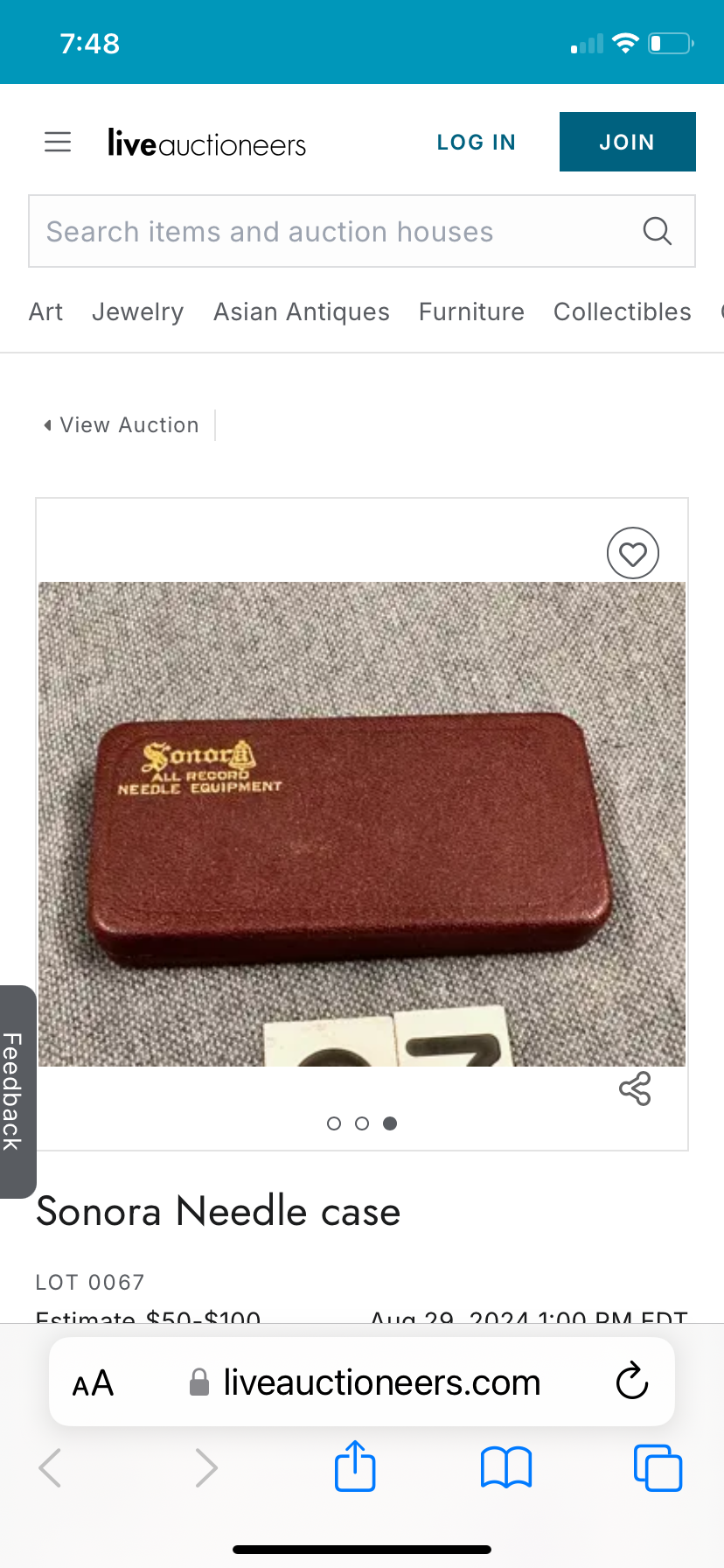
Task: Open the Art category
Action: click(45, 312)
